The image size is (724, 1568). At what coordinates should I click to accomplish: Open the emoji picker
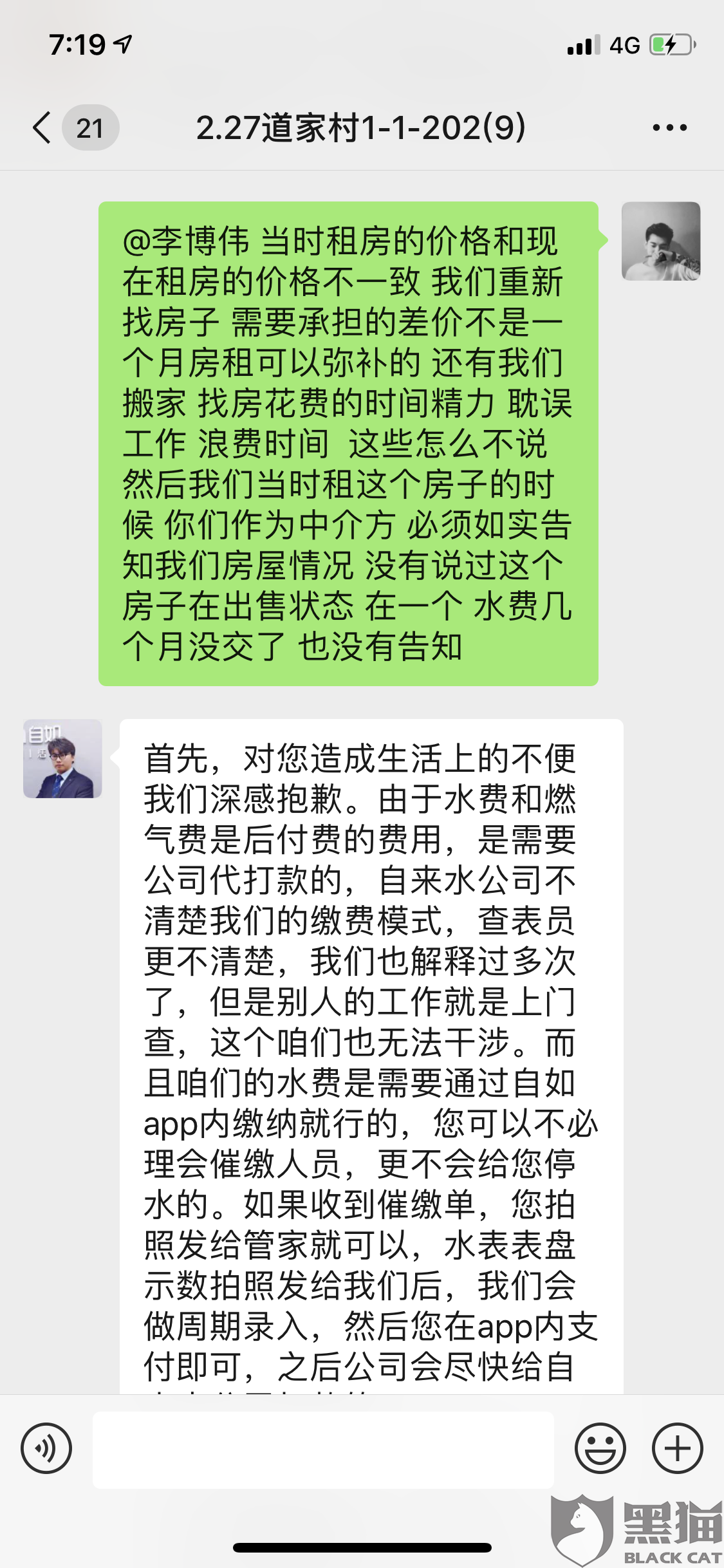(600, 1448)
